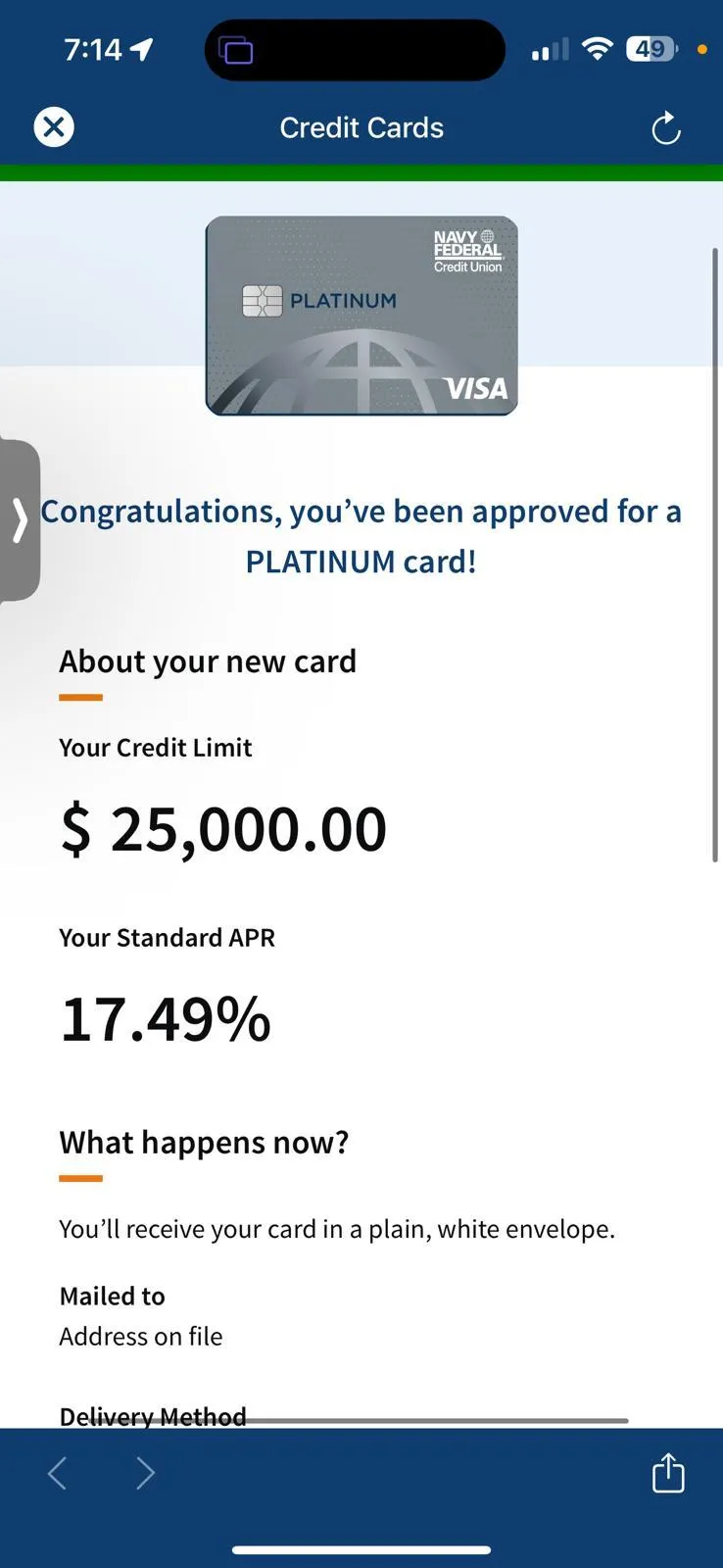
Task: Open the share sheet icon
Action: (668, 1473)
